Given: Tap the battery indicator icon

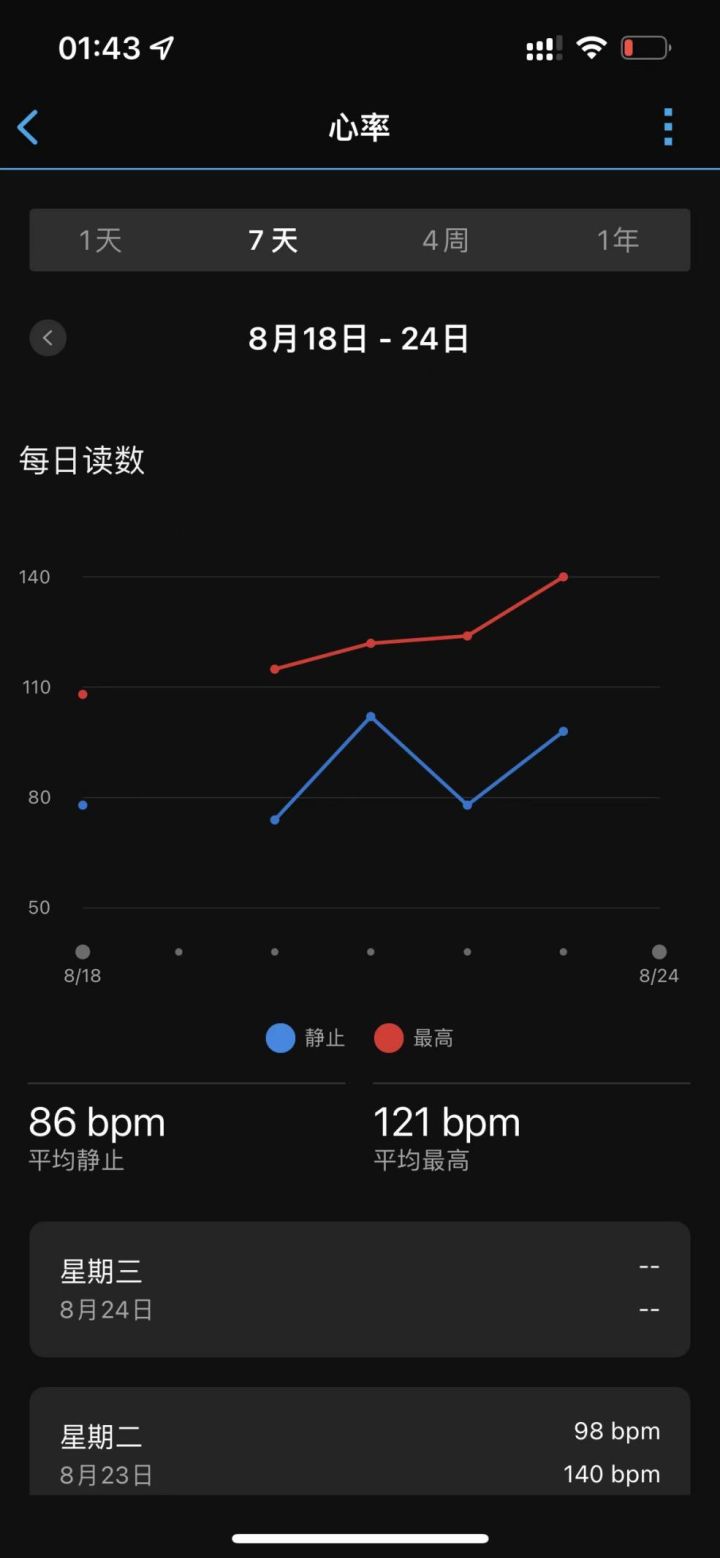Looking at the screenshot, I should (645, 45).
